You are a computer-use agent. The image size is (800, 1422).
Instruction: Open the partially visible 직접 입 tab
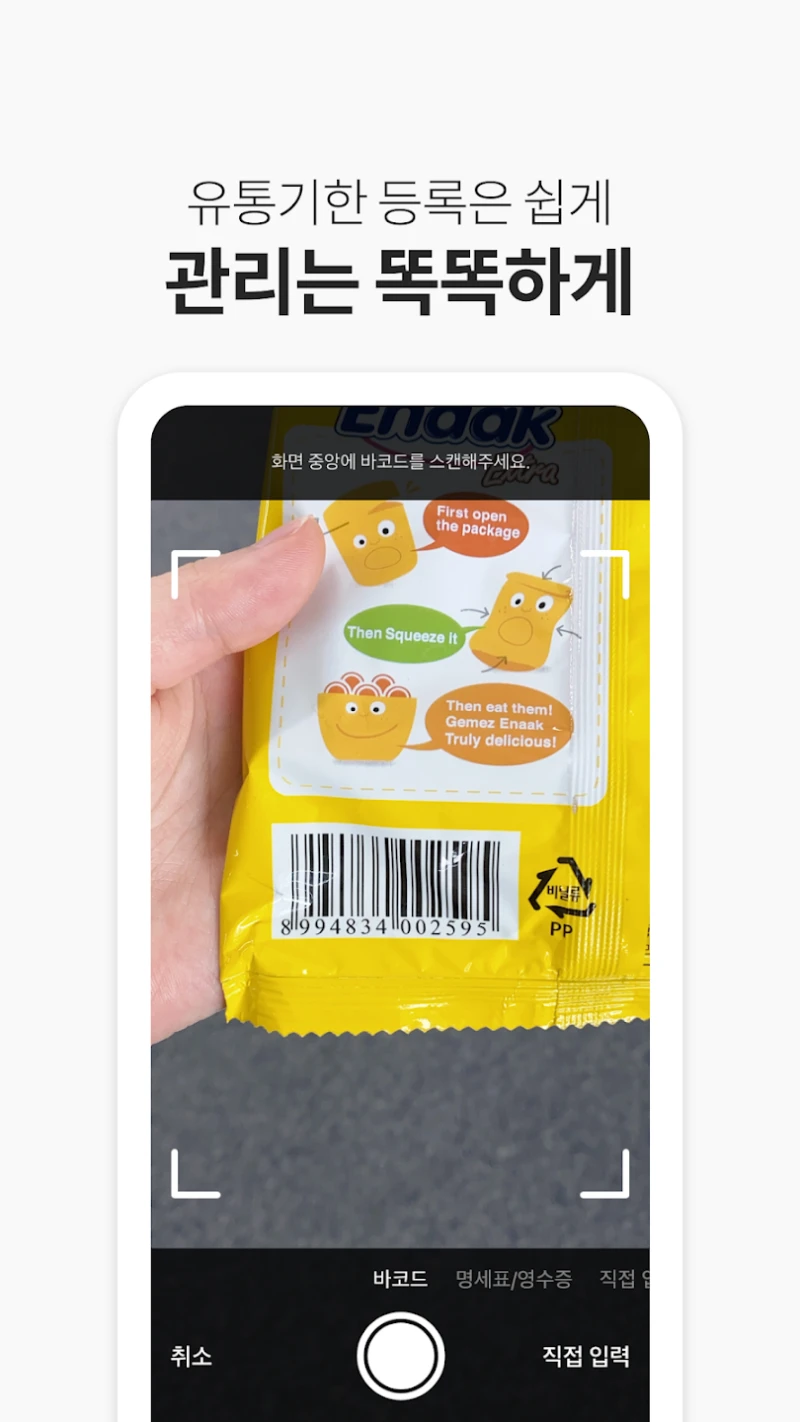618,1278
